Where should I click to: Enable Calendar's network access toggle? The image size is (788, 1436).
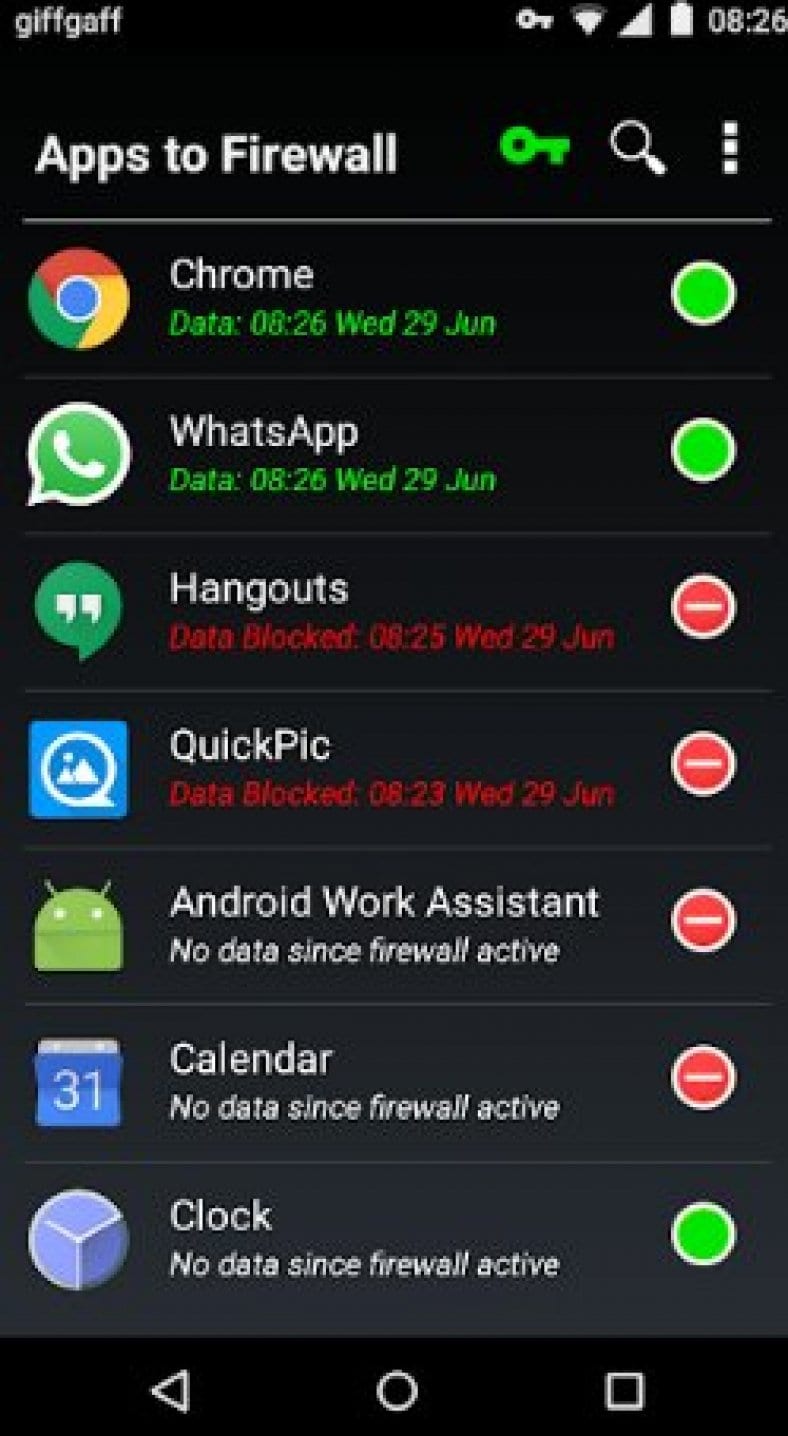pyautogui.click(x=703, y=1079)
